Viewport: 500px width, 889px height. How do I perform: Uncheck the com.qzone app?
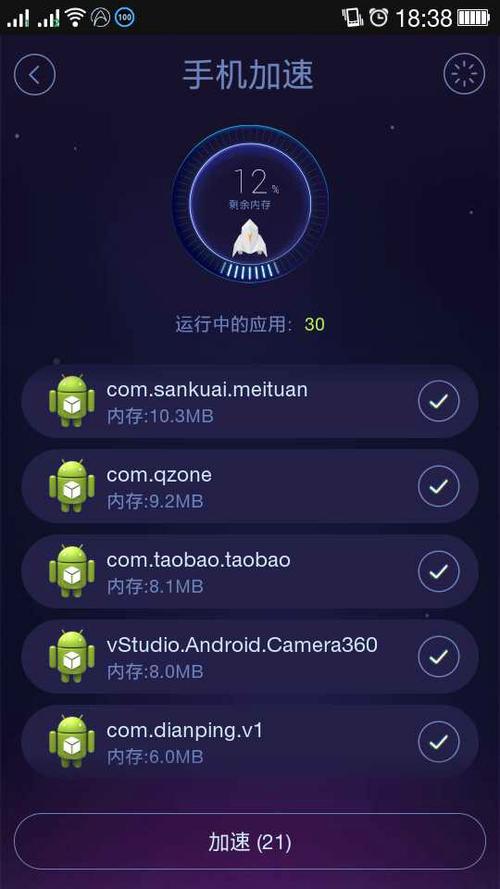[439, 486]
